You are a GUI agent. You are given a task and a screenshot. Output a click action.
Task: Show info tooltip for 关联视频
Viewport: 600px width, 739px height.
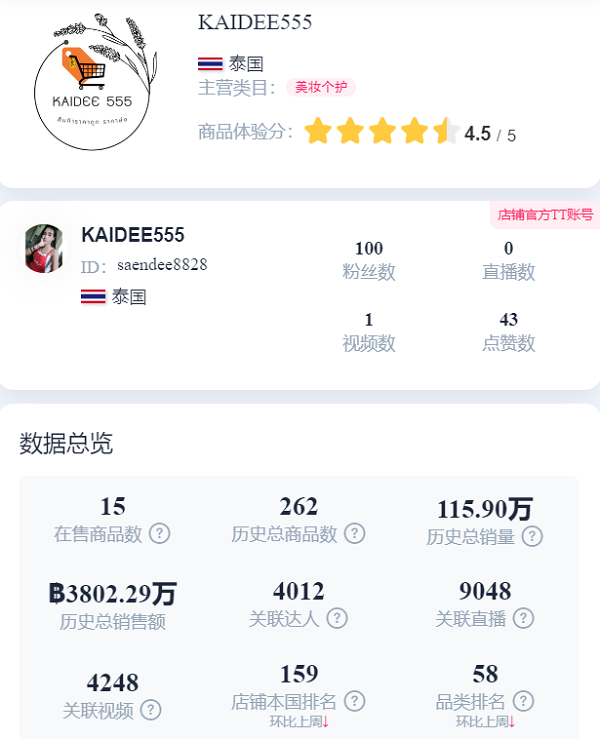(x=150, y=710)
